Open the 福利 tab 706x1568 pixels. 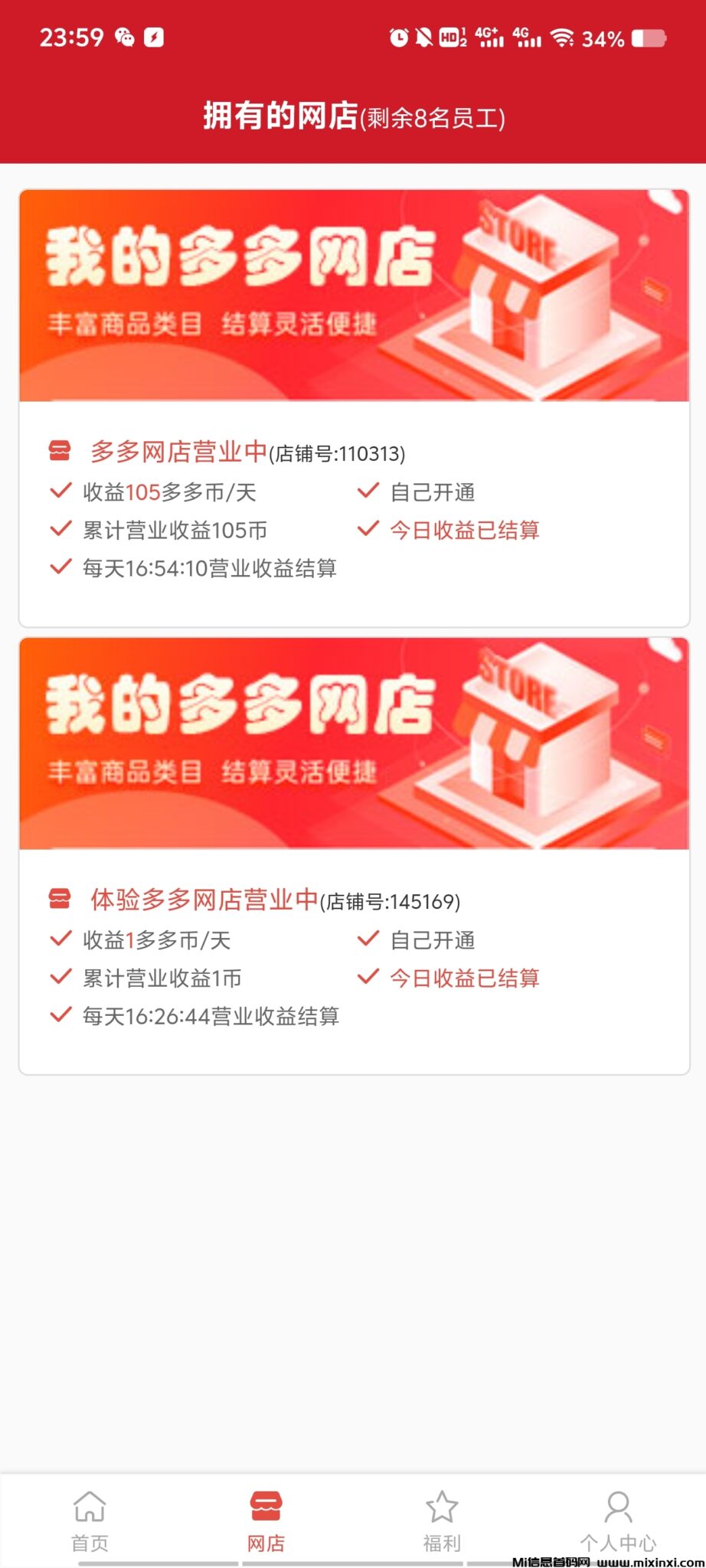point(442,1521)
